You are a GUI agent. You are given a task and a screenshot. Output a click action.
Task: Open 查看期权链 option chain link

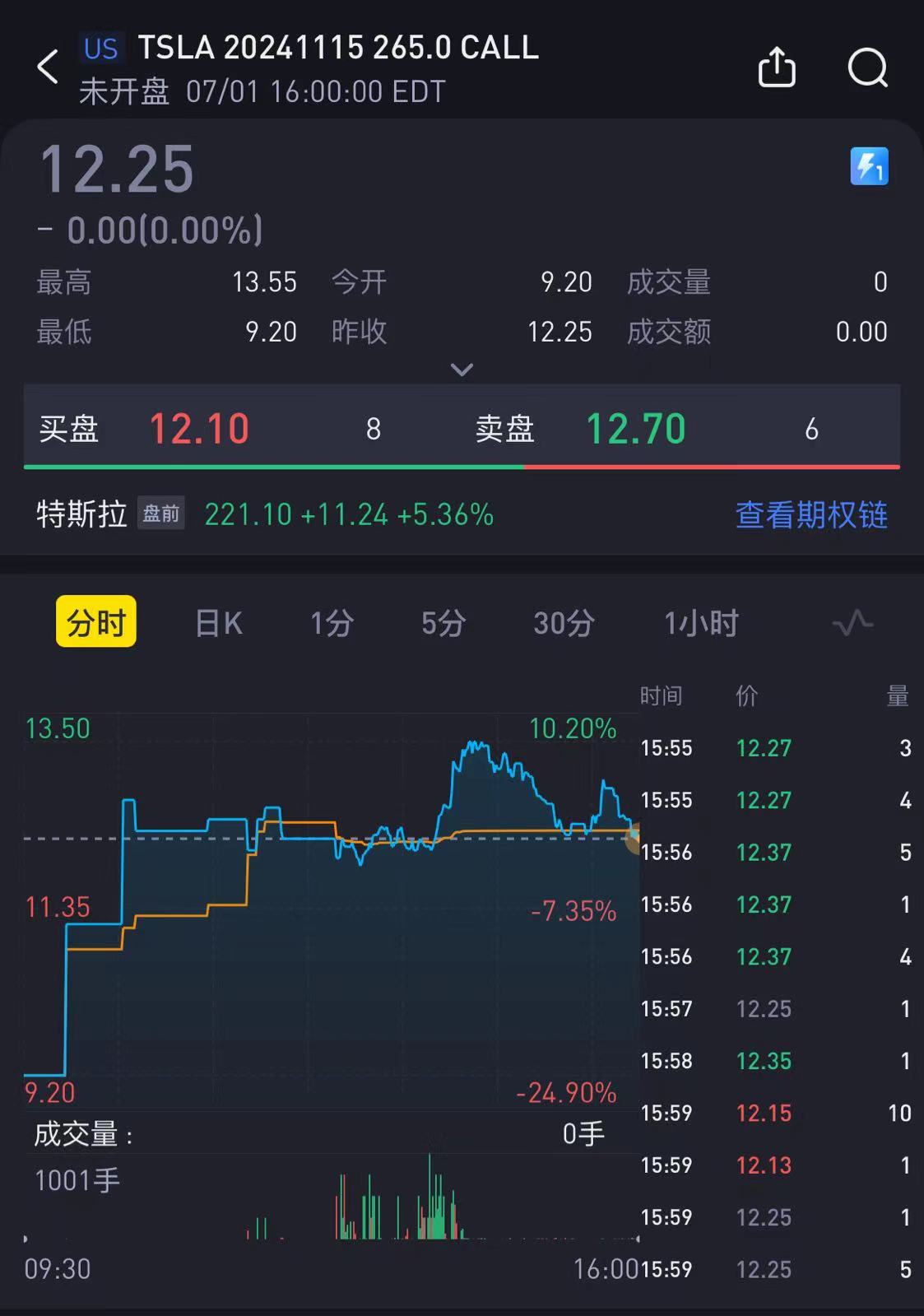pos(810,515)
